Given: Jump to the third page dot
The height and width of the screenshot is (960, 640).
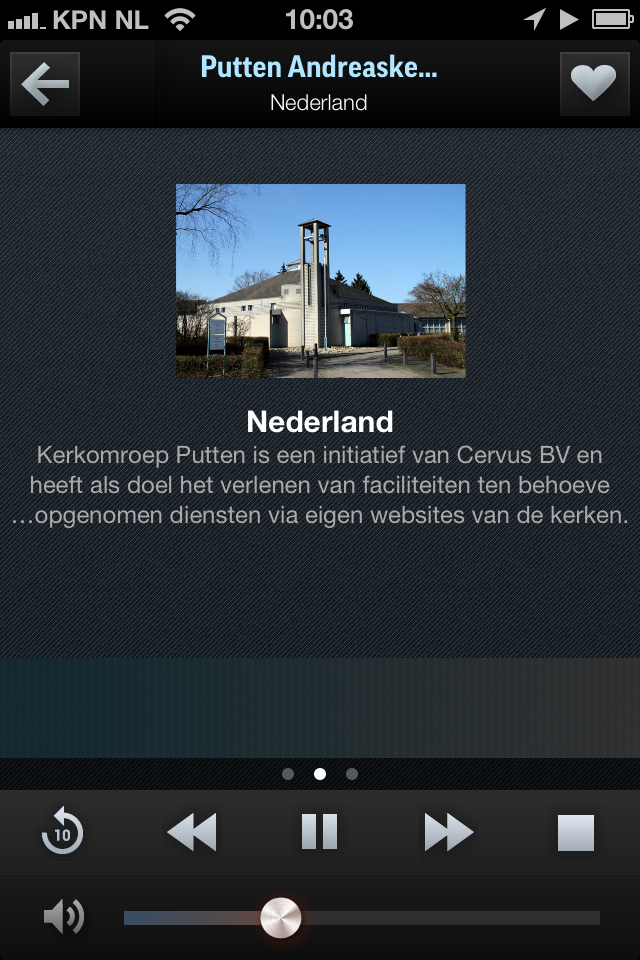Looking at the screenshot, I should tap(351, 774).
